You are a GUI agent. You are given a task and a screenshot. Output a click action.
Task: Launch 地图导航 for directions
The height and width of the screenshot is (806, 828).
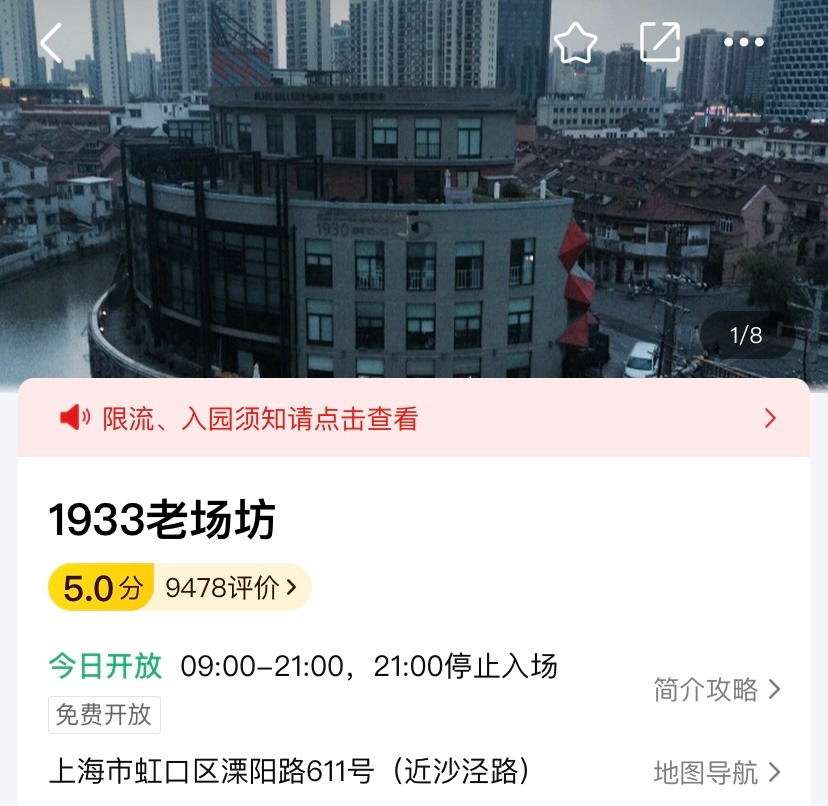coord(717,773)
